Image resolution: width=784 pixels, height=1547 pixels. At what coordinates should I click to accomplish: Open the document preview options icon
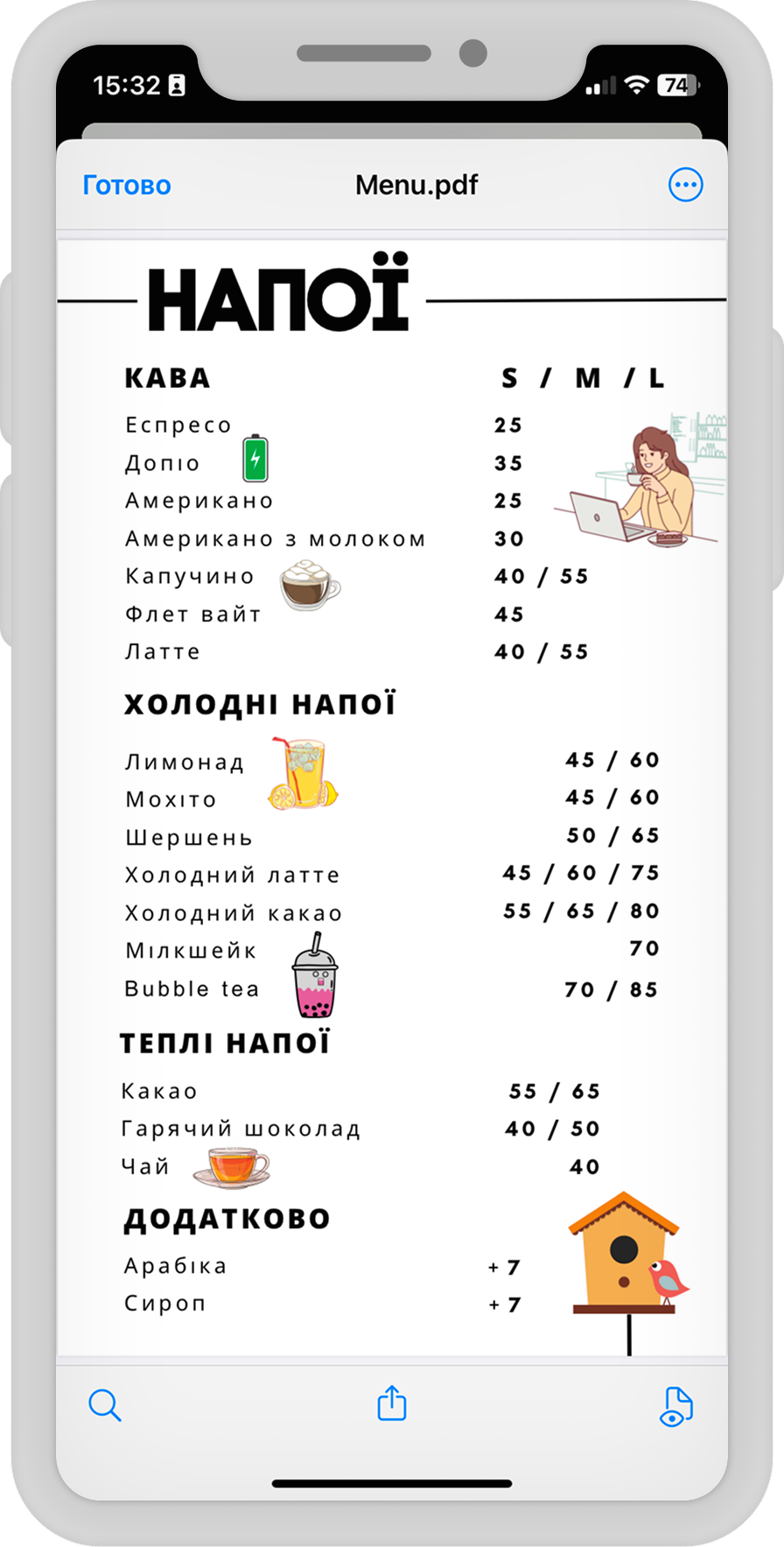(x=675, y=1406)
